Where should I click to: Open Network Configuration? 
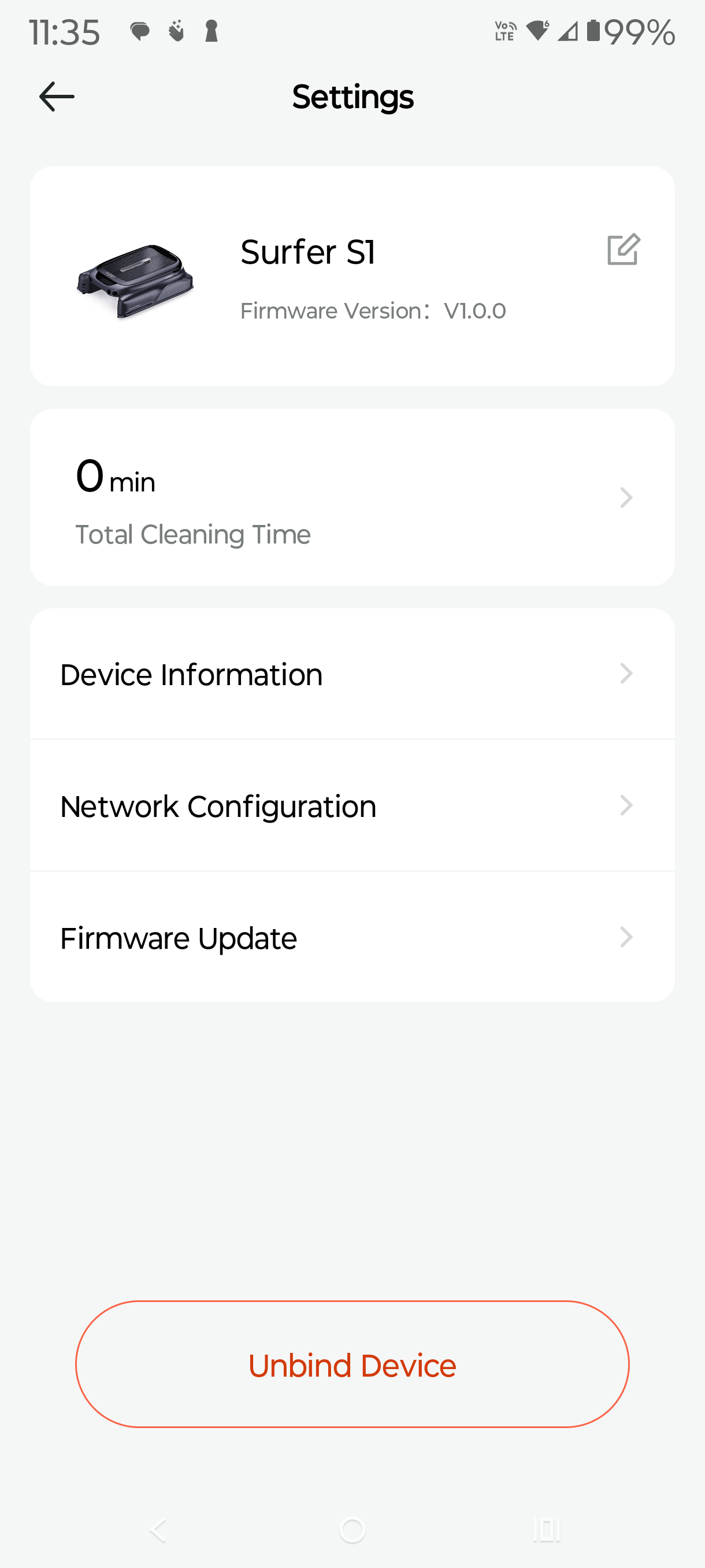[x=351, y=806]
